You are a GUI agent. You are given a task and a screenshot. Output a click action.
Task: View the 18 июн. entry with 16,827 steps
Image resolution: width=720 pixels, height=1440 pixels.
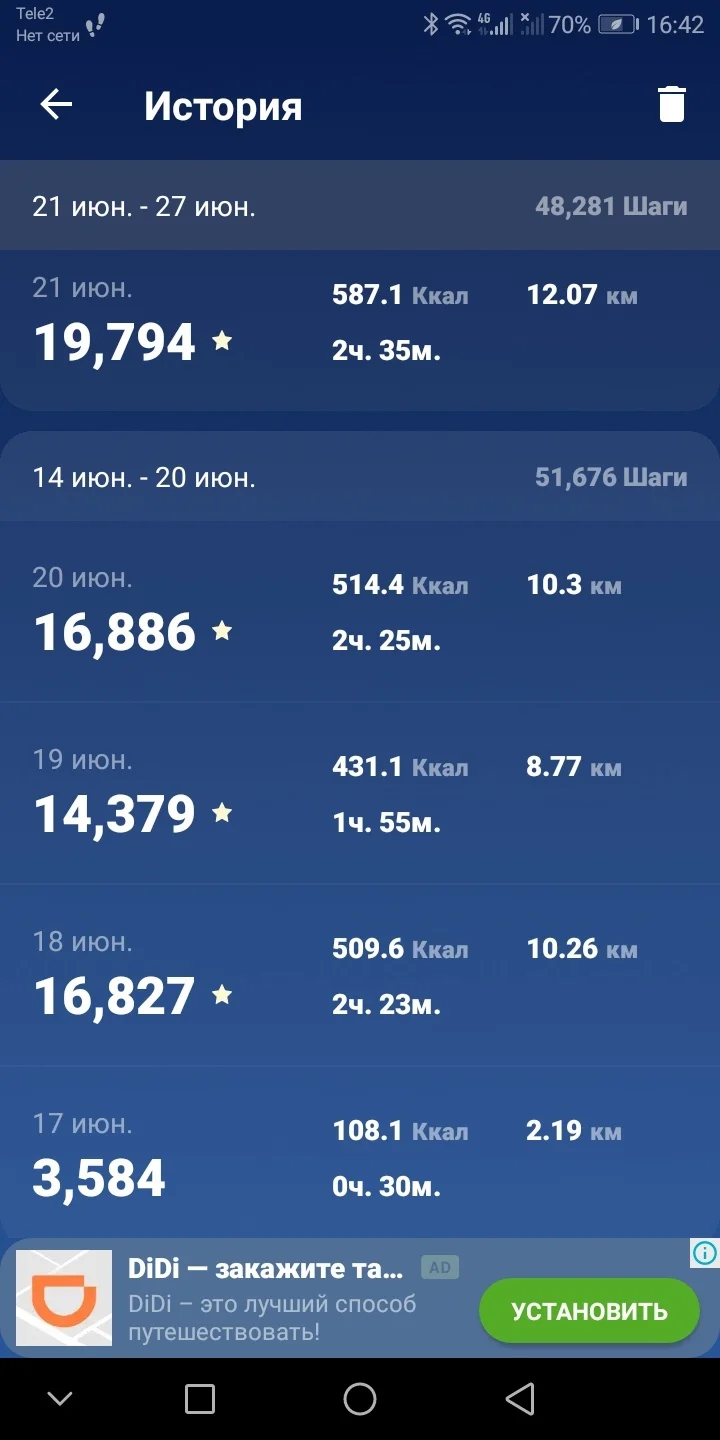pyautogui.click(x=360, y=975)
